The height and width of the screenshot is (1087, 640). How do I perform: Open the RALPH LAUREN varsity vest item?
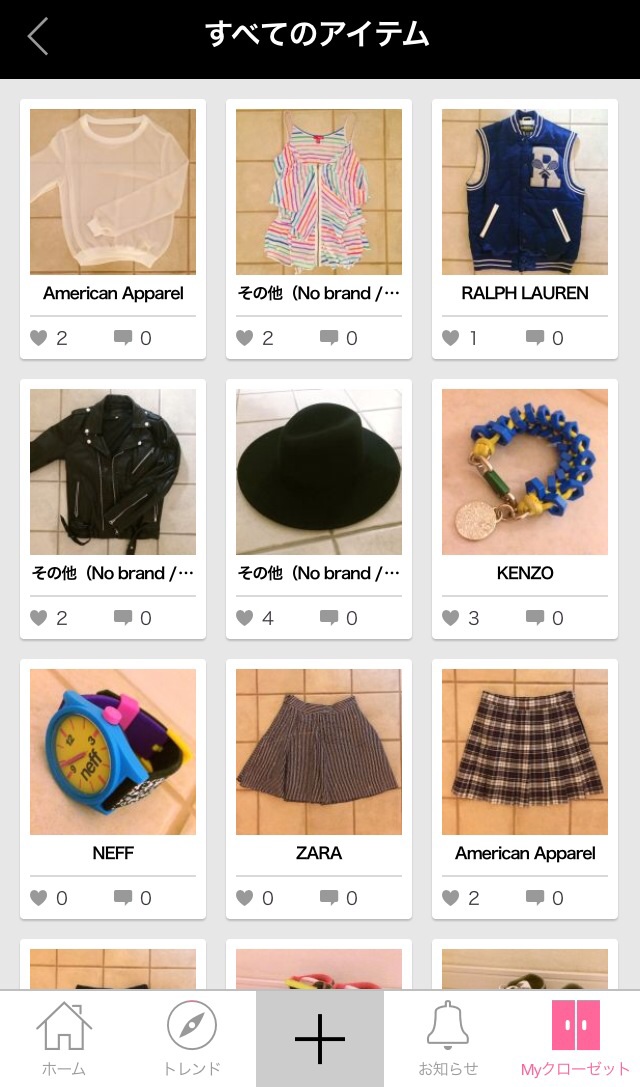pos(525,192)
